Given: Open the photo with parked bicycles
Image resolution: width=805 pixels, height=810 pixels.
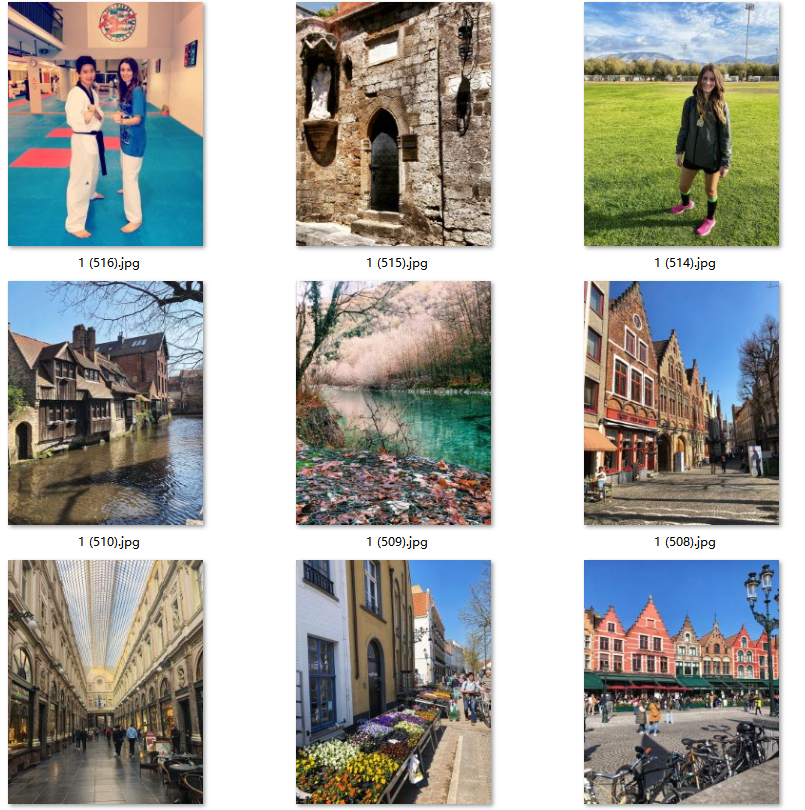Looking at the screenshot, I should tap(682, 682).
